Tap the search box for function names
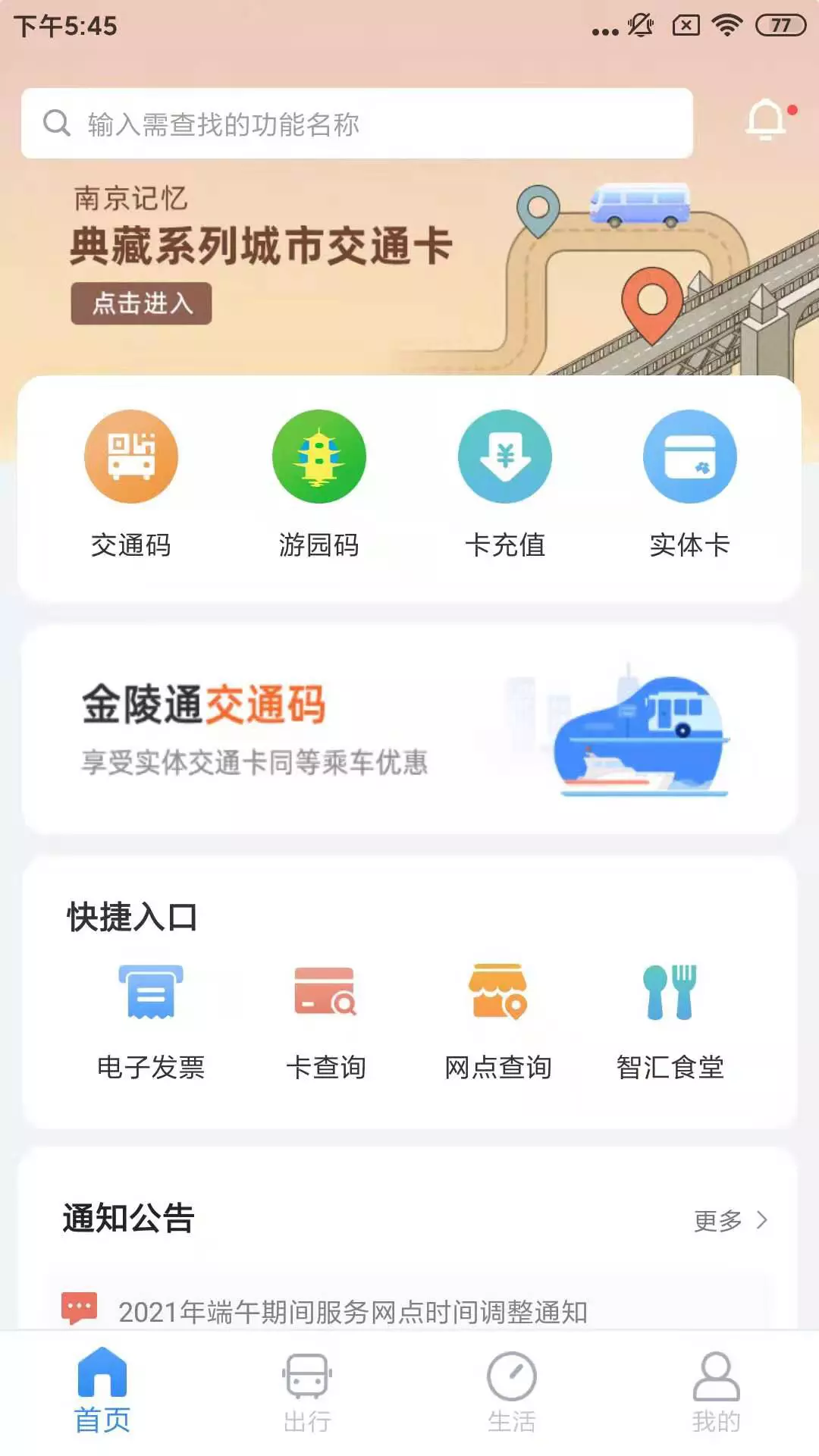The width and height of the screenshot is (819, 1456). 357,124
